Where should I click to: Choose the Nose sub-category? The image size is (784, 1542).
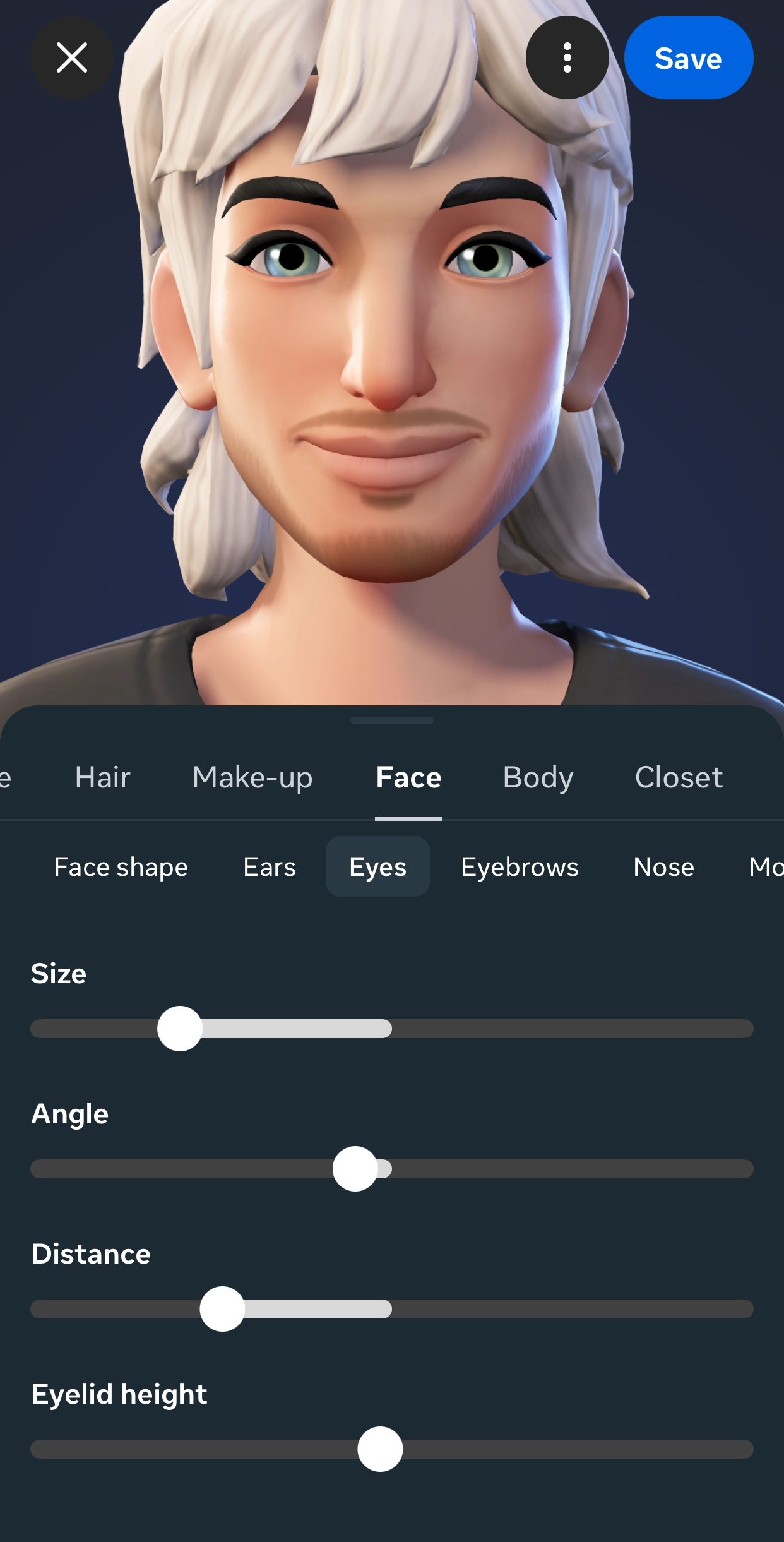point(663,867)
